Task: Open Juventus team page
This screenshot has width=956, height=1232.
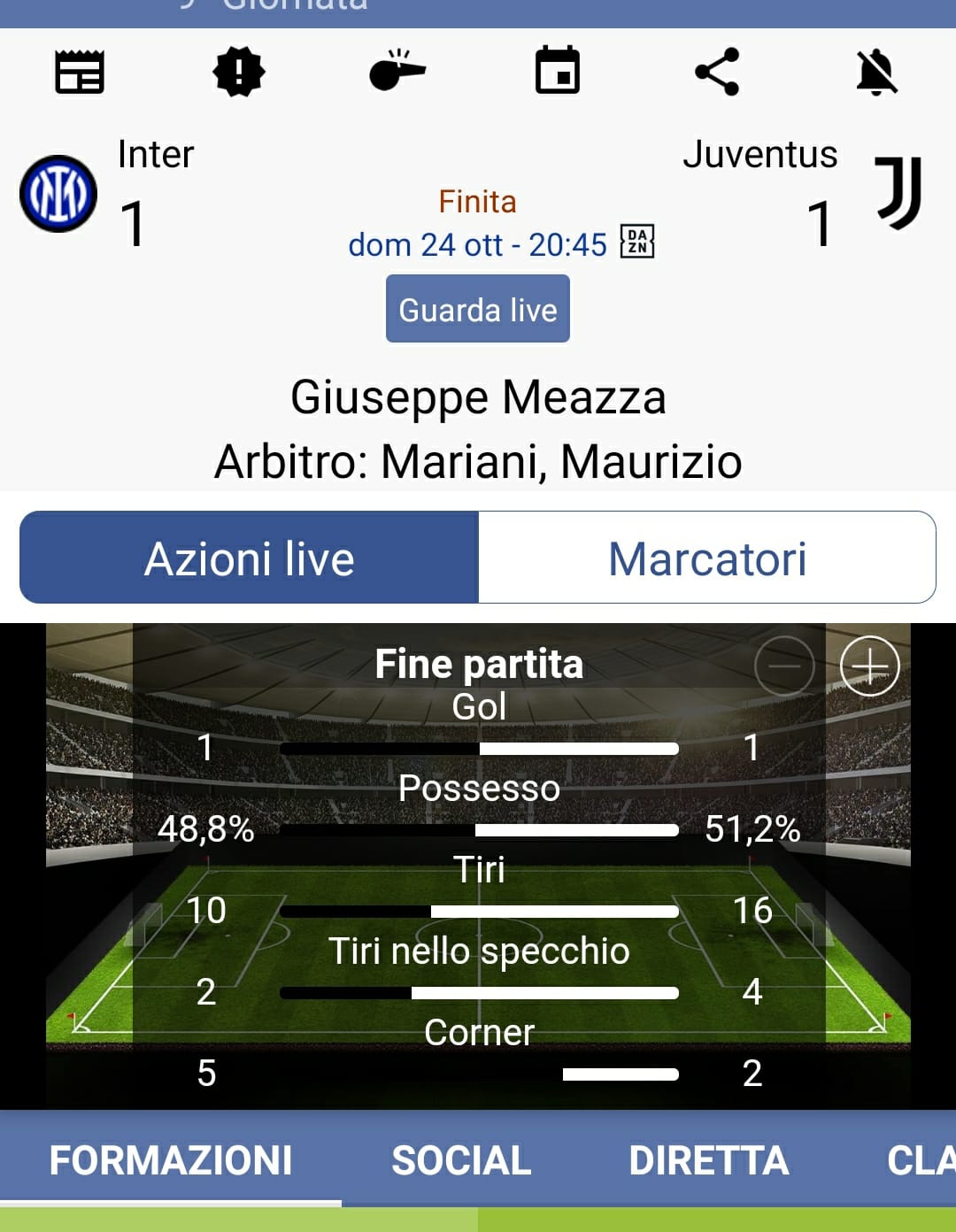Action: [898, 193]
